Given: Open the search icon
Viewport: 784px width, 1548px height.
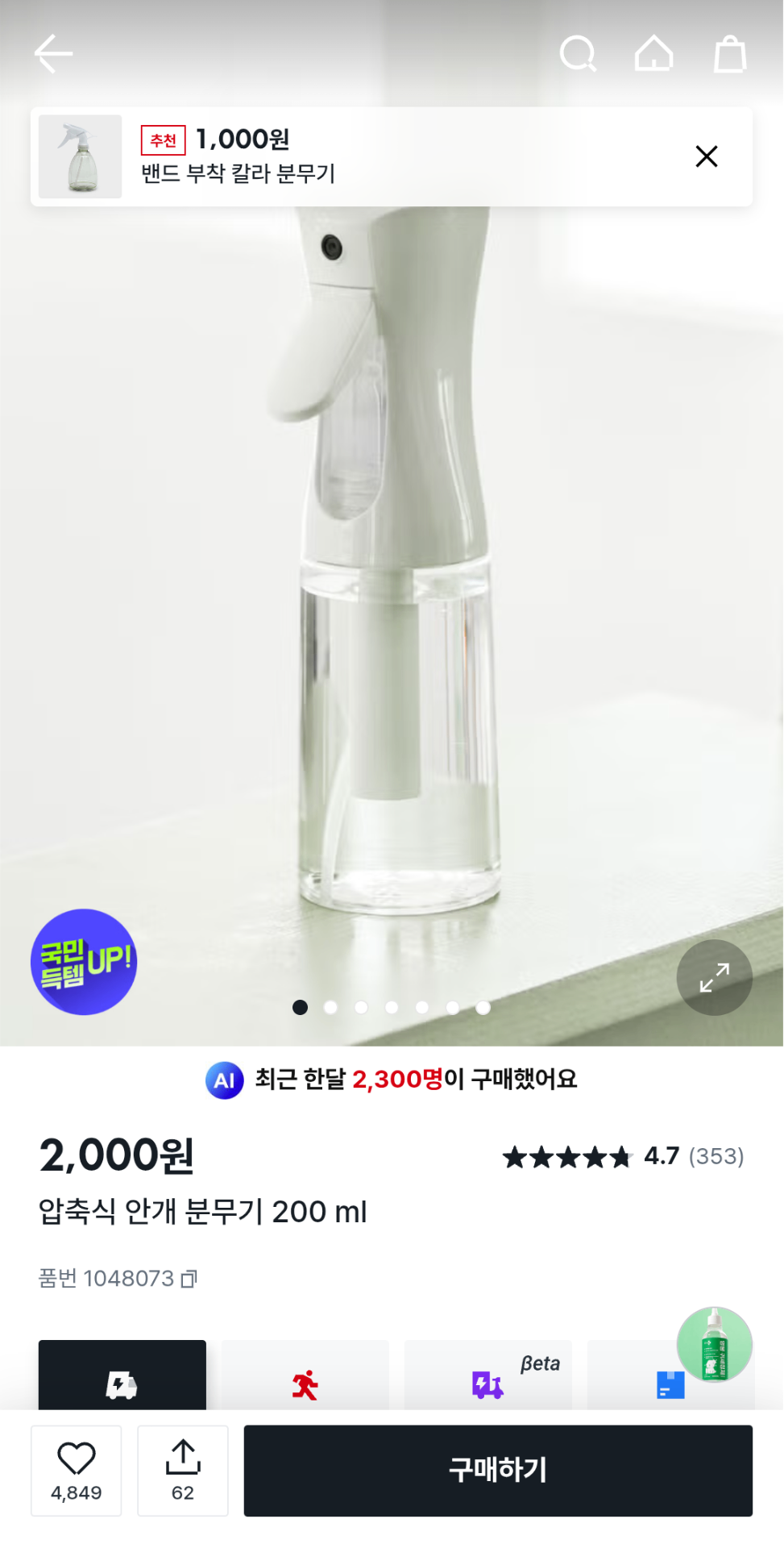Looking at the screenshot, I should click(x=578, y=54).
